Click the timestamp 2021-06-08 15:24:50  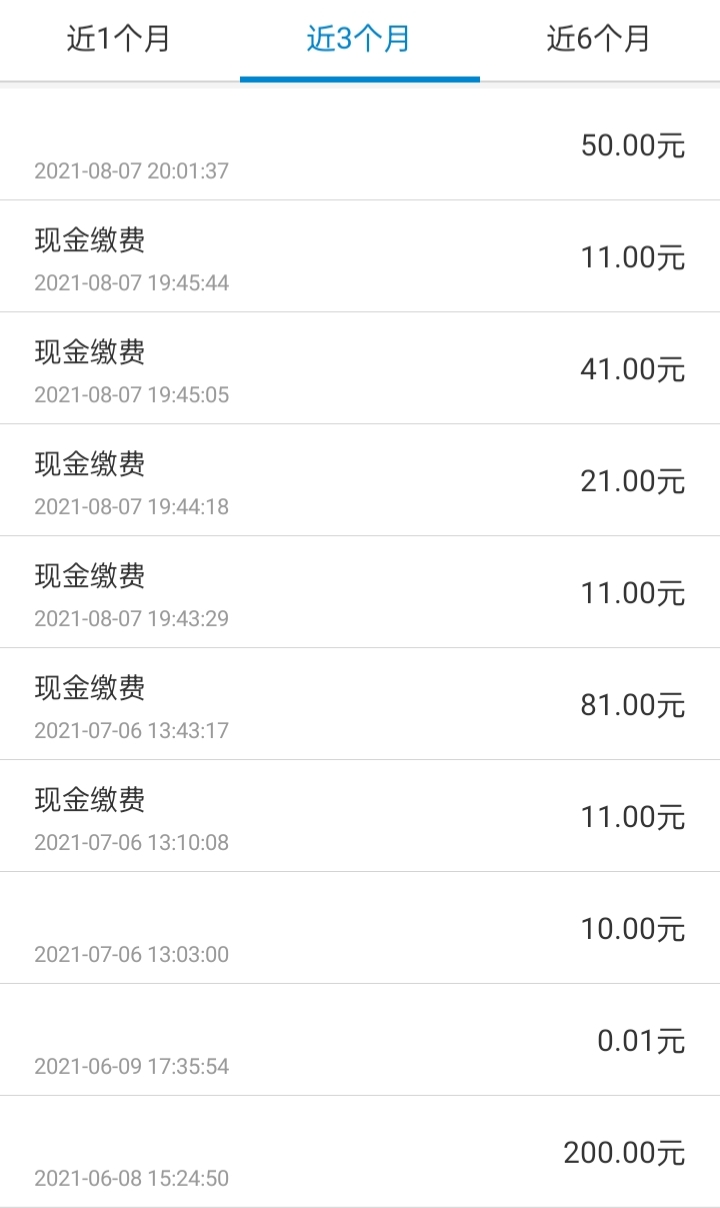[130, 1179]
